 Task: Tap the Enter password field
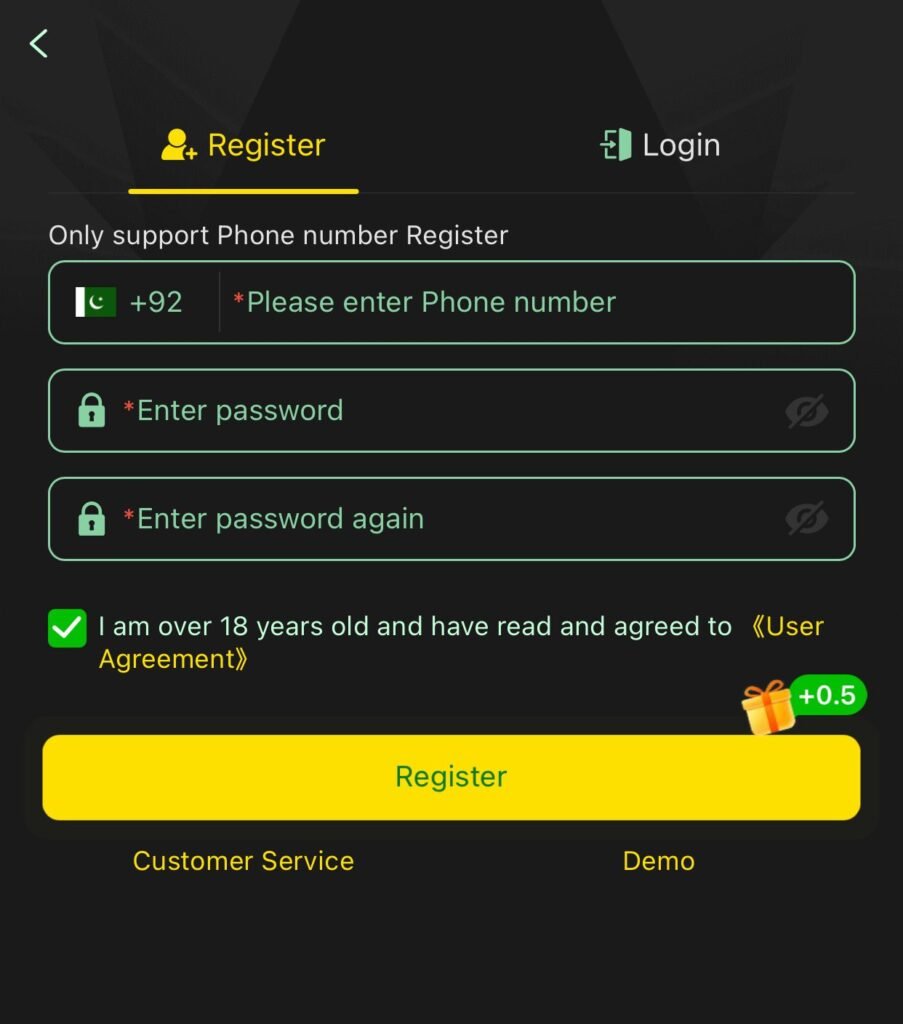(x=452, y=411)
